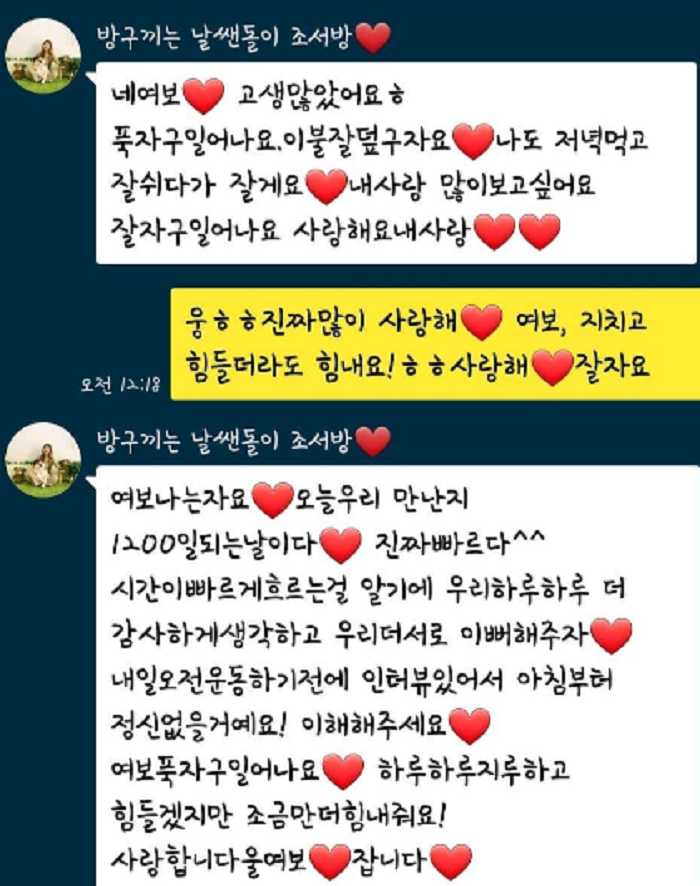The height and width of the screenshot is (886, 700).
Task: Open sender's profile photo beside the 네여보 message
Action: coord(43,56)
